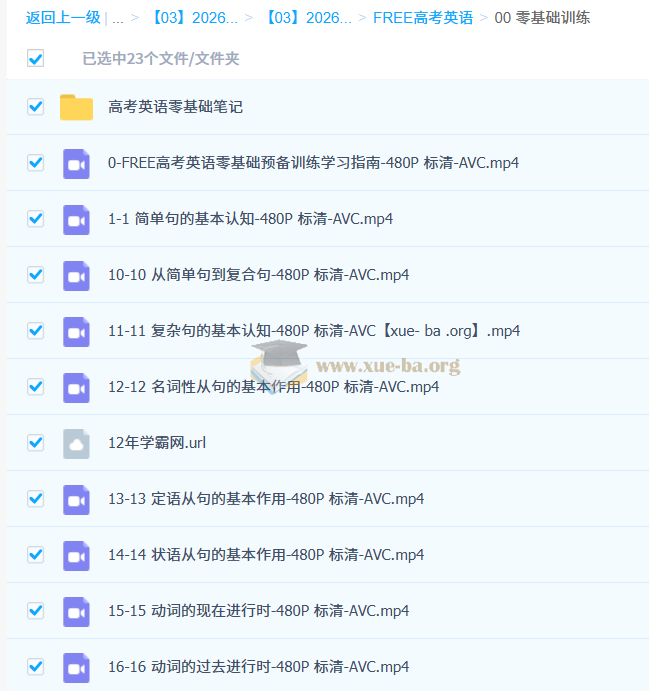Deselect the 12年学霸网.url checkbox
This screenshot has height=691, width=649.
click(35, 442)
